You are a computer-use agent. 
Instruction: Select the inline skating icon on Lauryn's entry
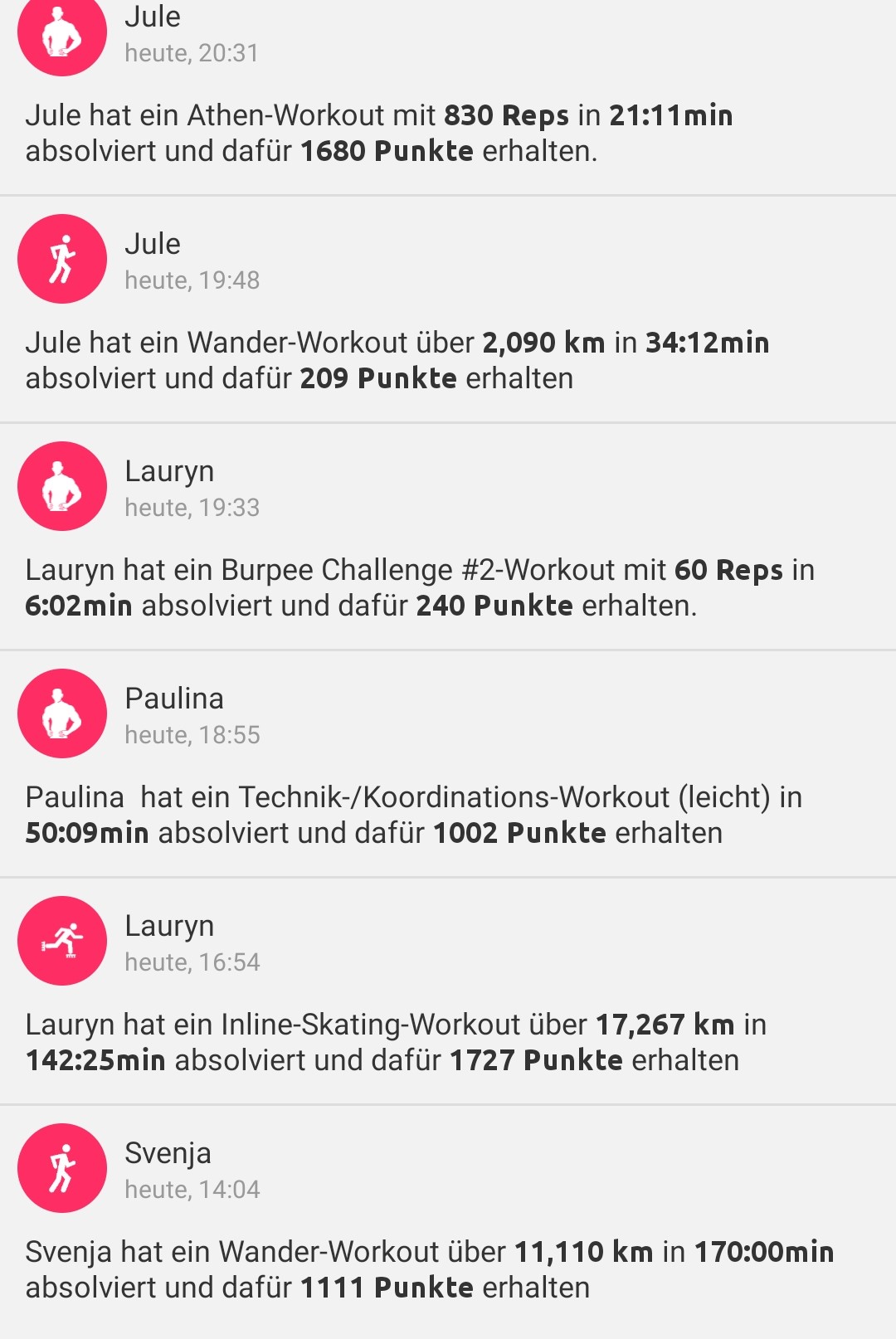[x=61, y=940]
